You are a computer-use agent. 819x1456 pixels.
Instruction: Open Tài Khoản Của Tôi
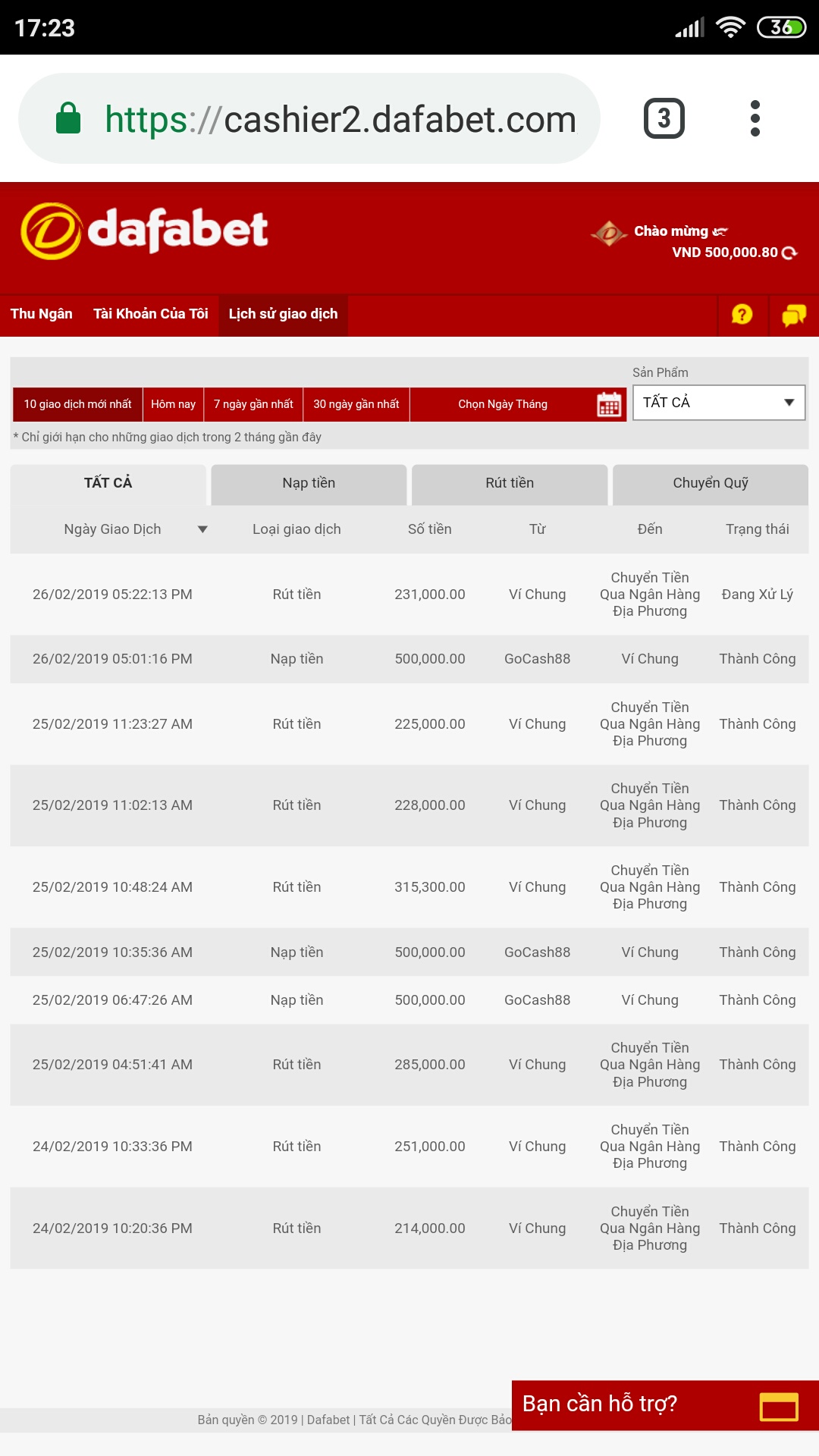pos(150,314)
